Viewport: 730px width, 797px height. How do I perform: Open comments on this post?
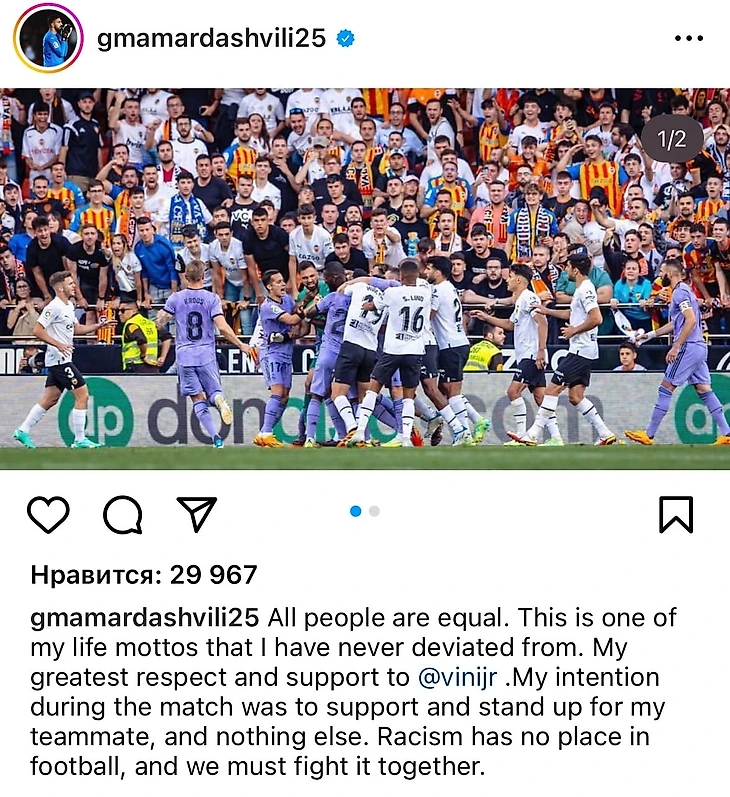[122, 514]
